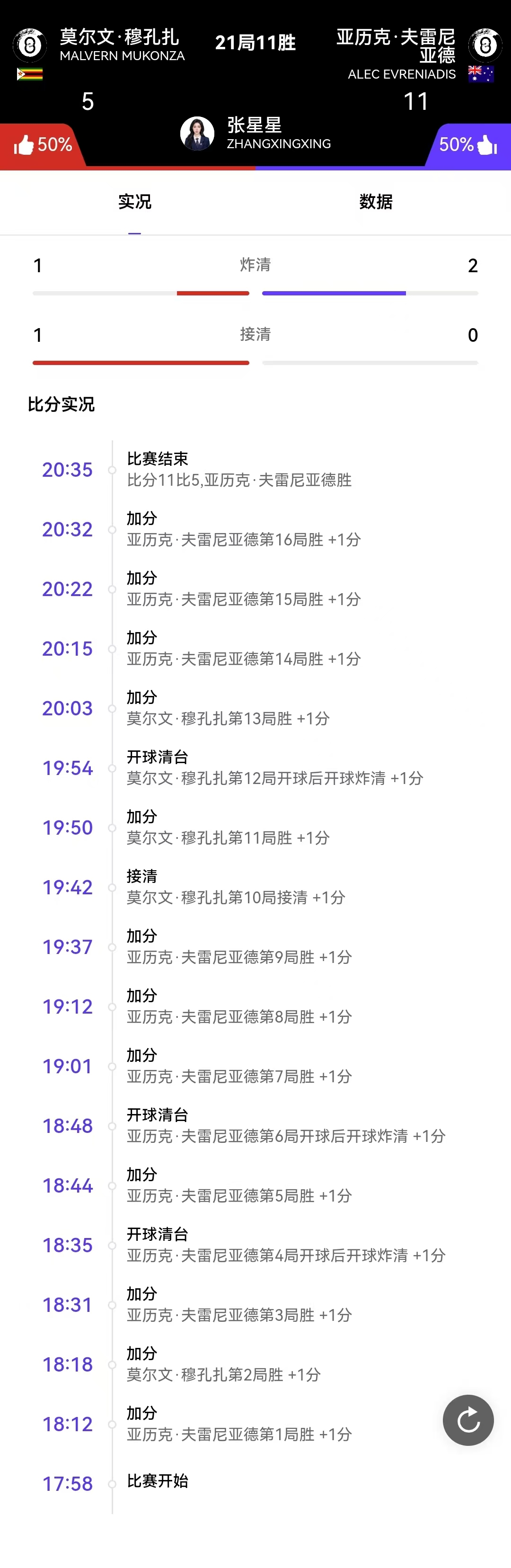
Task: Select the 实况 tab
Action: tap(134, 202)
